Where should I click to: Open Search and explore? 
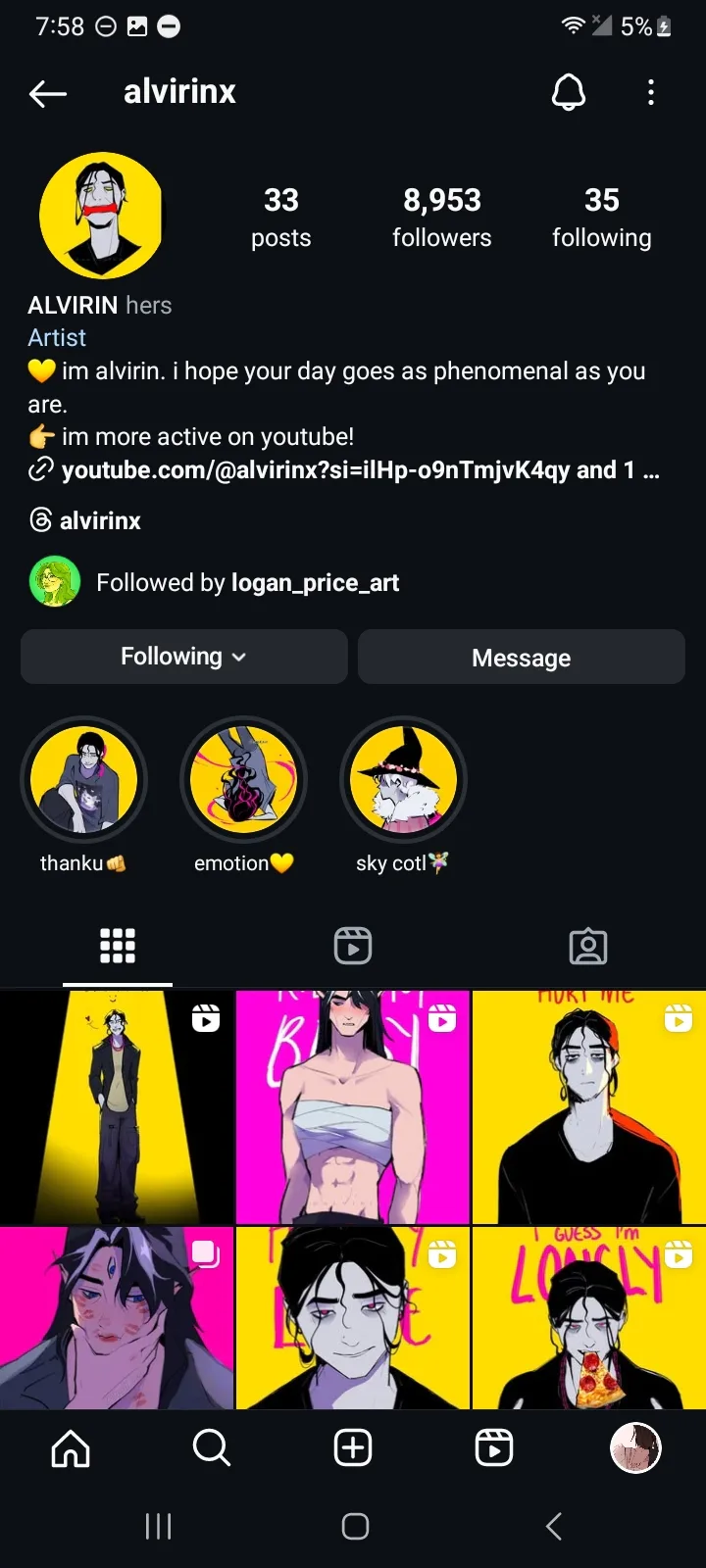click(x=212, y=1447)
